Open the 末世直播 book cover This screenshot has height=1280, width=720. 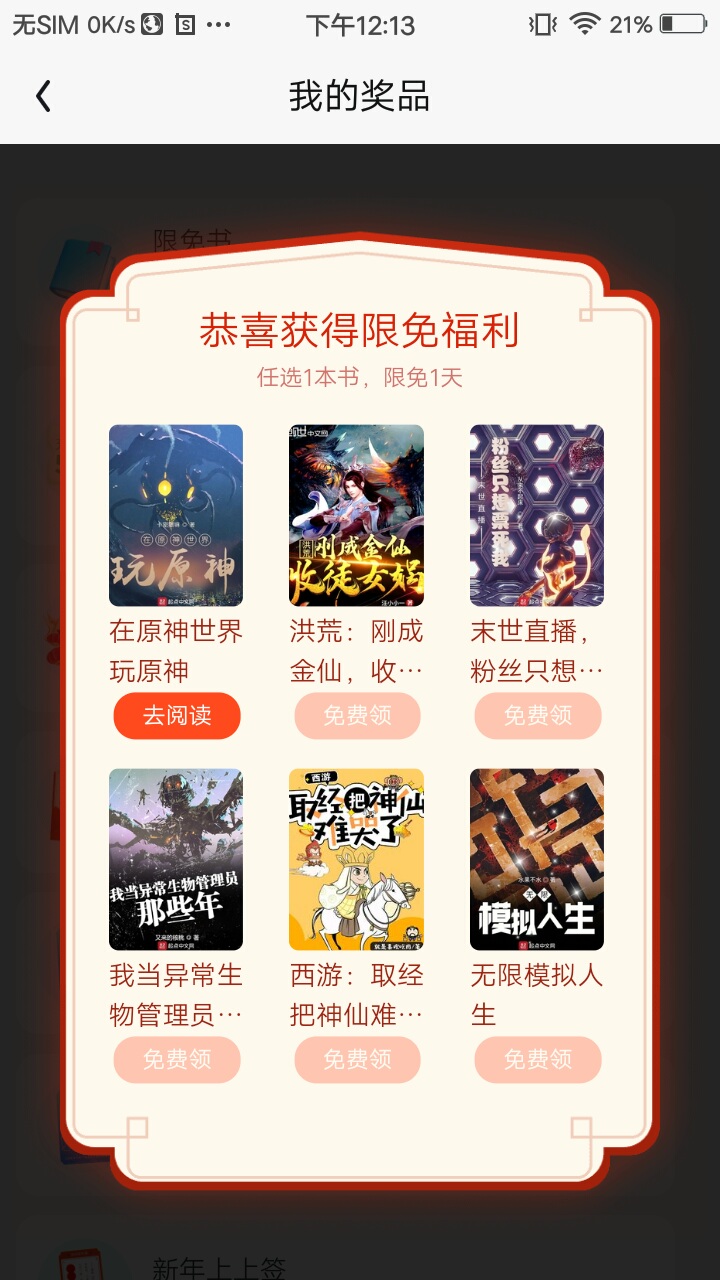537,516
